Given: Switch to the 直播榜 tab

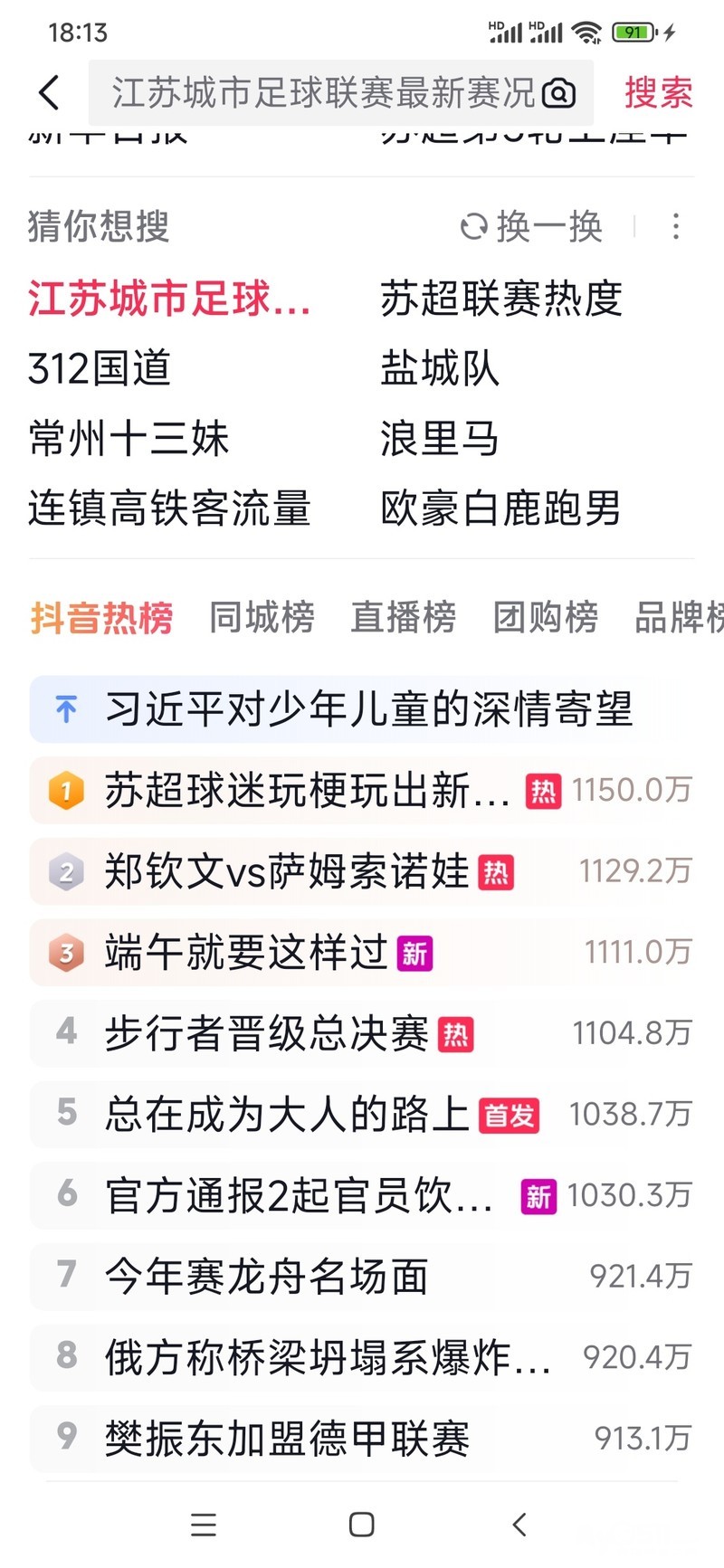Looking at the screenshot, I should 404,618.
